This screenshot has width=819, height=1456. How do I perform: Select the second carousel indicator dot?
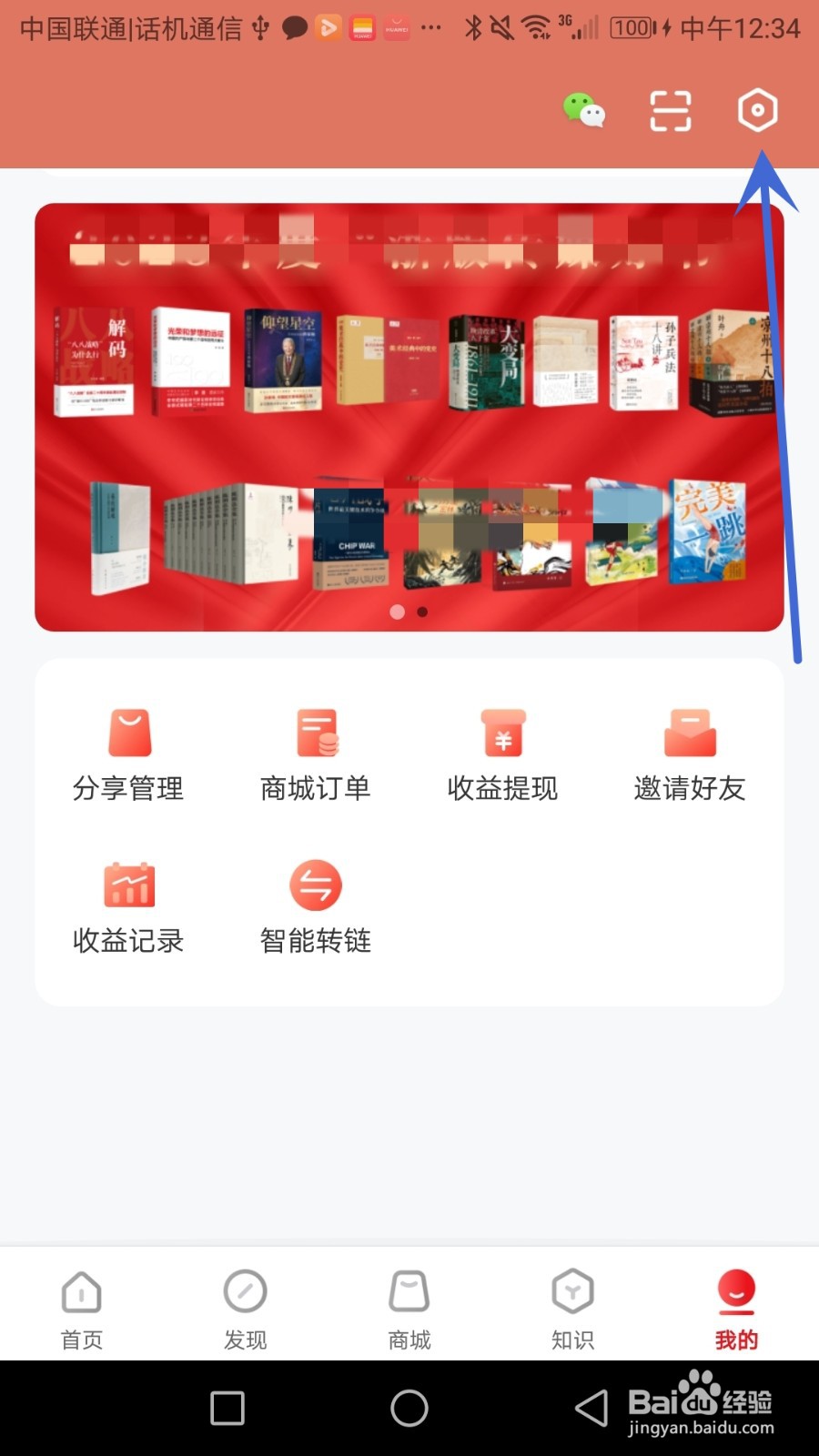pos(422,612)
